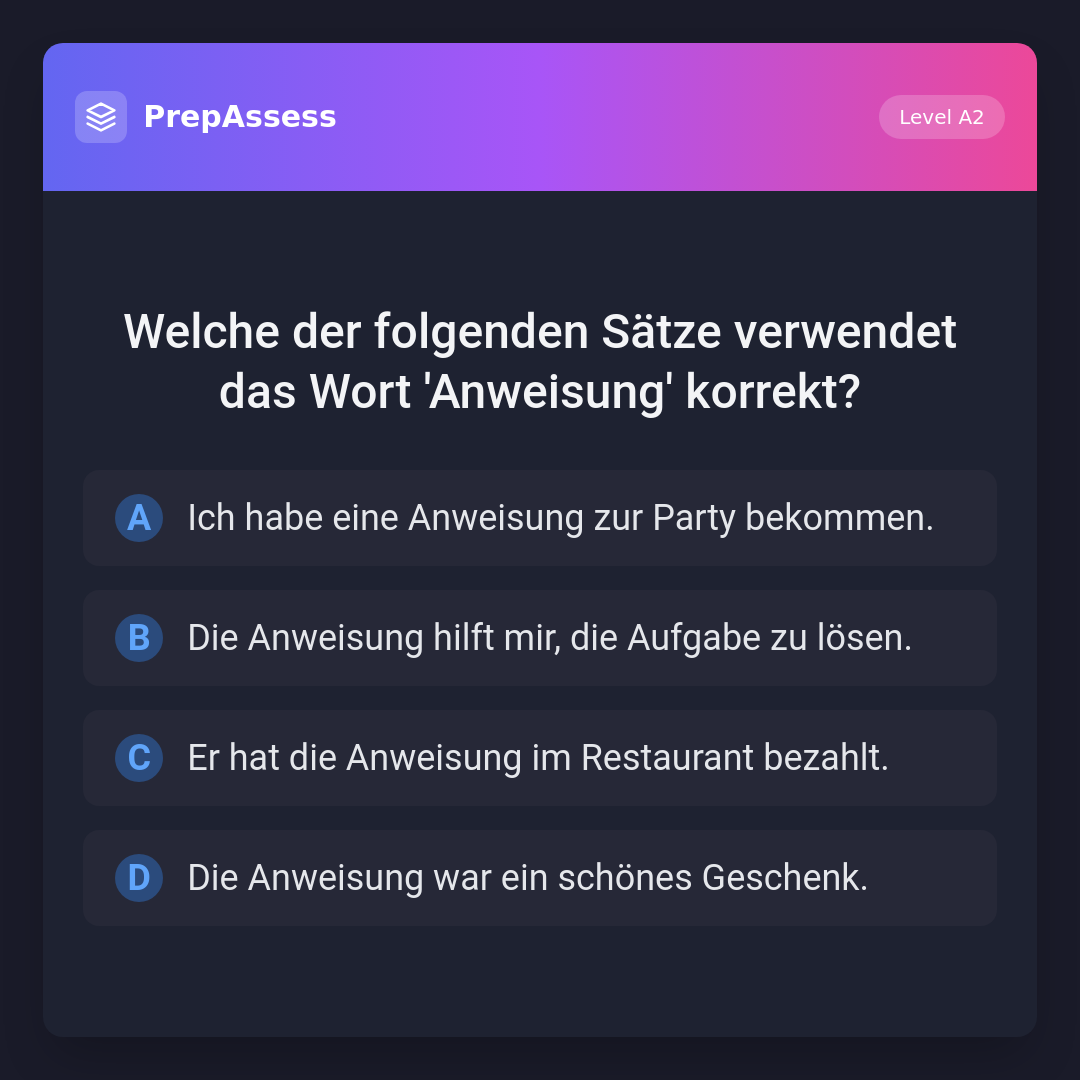Pick answer C about the Restaurant
The height and width of the screenshot is (1080, 1080).
tap(540, 758)
